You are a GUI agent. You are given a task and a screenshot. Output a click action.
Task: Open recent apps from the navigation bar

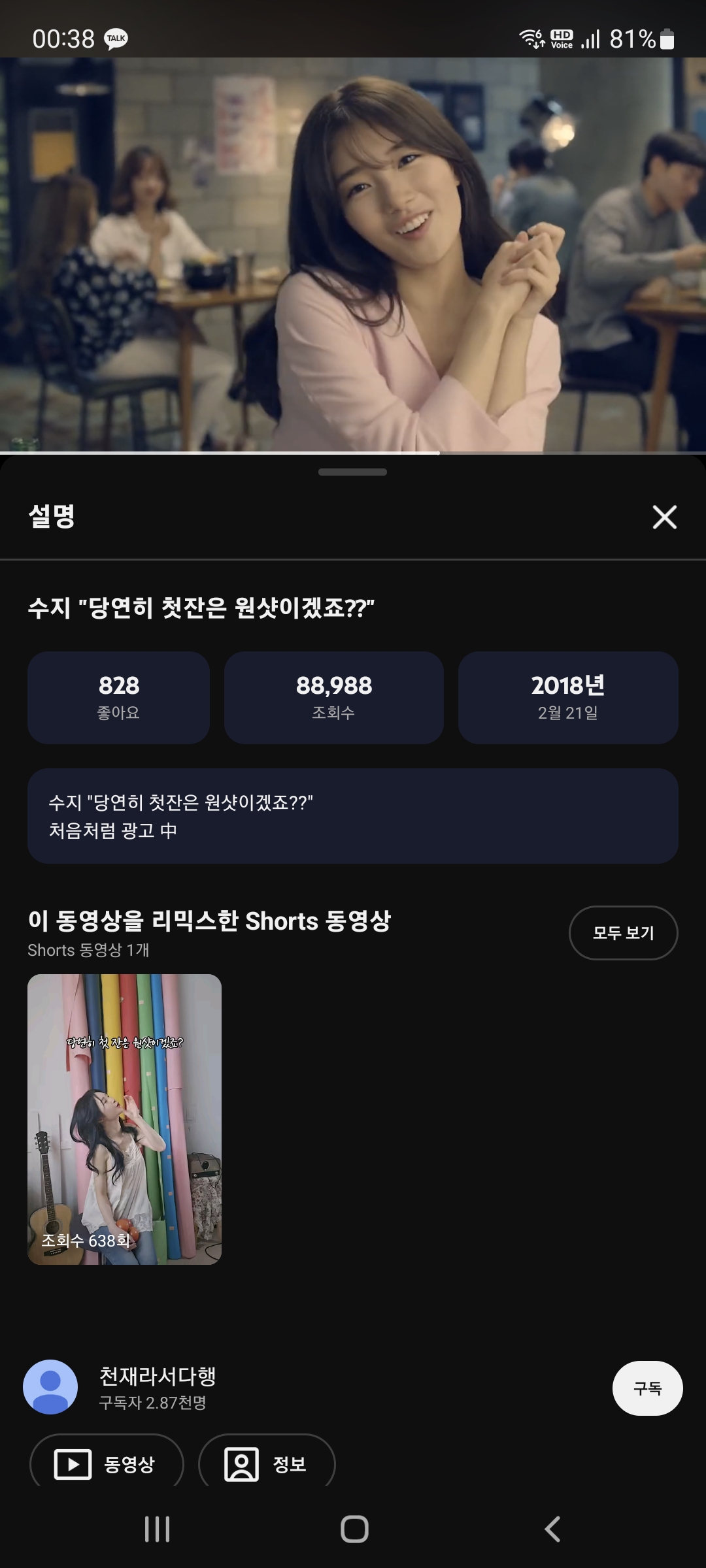pyautogui.click(x=157, y=1529)
